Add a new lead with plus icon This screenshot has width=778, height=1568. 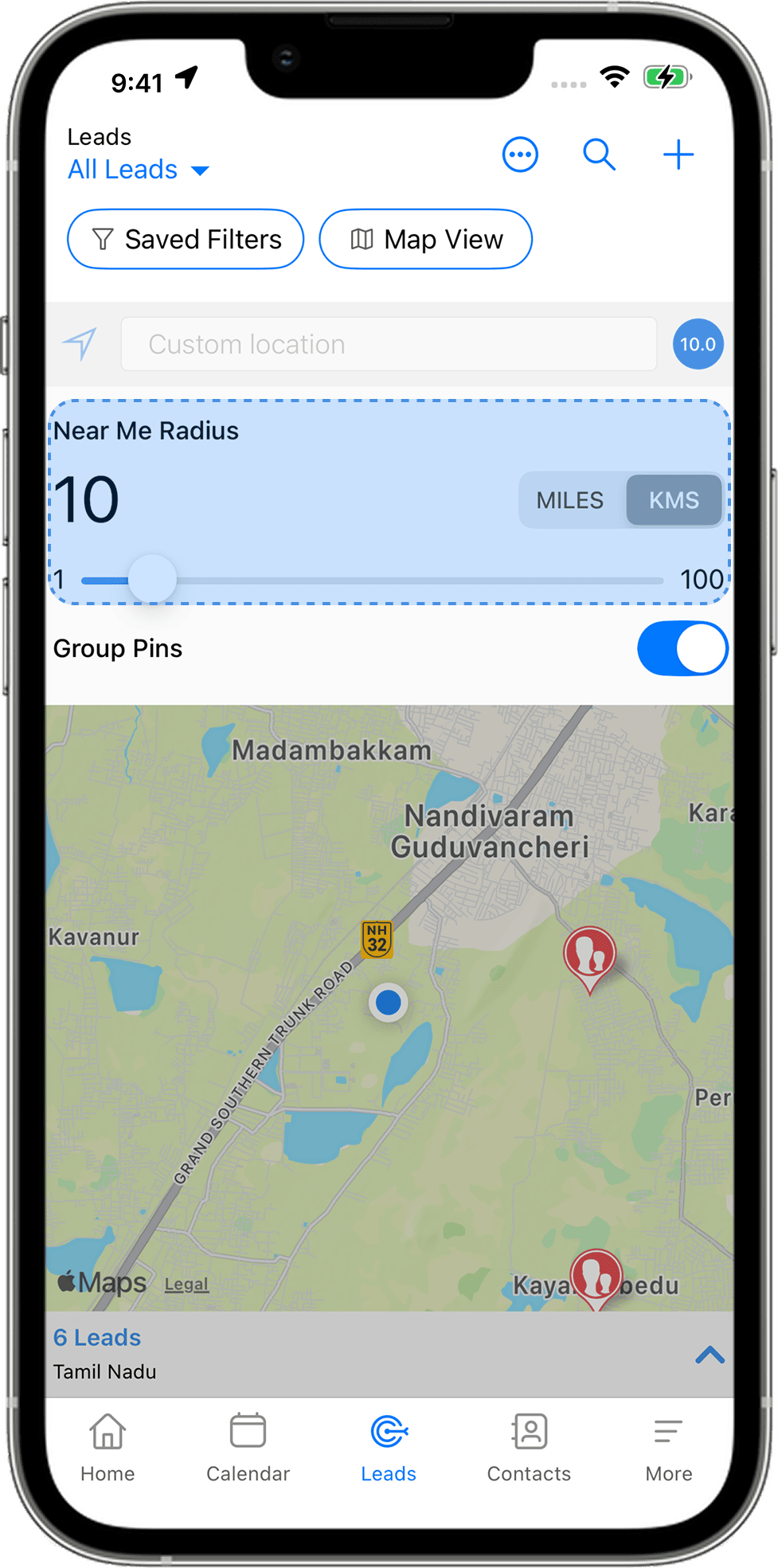(x=678, y=154)
